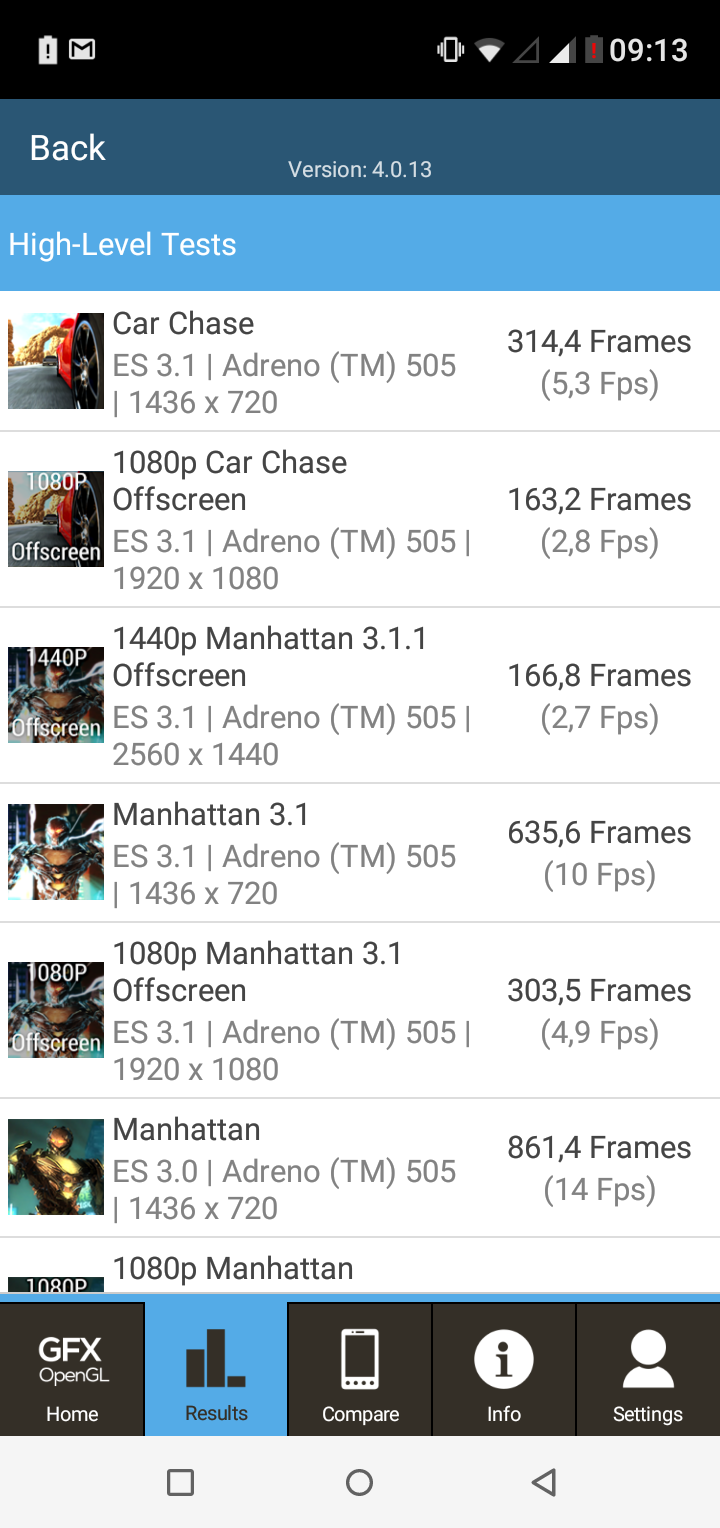
Task: Open the 1080p Car Chase Offscreen result
Action: point(360,520)
